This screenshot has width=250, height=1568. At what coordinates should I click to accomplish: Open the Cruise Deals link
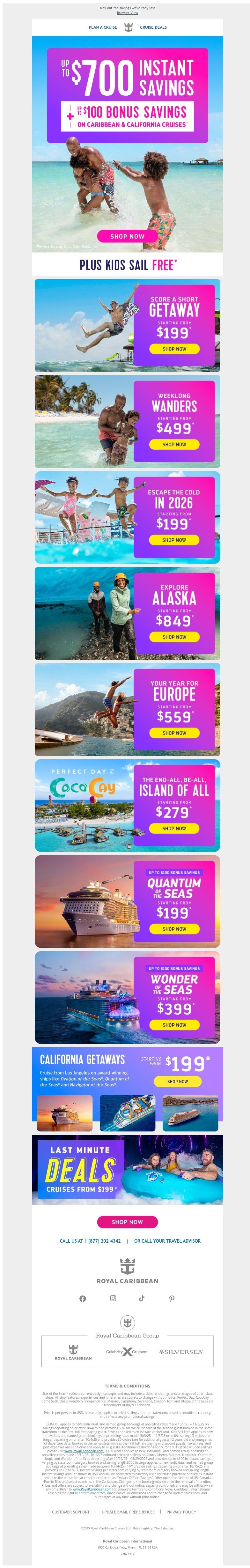(x=153, y=27)
